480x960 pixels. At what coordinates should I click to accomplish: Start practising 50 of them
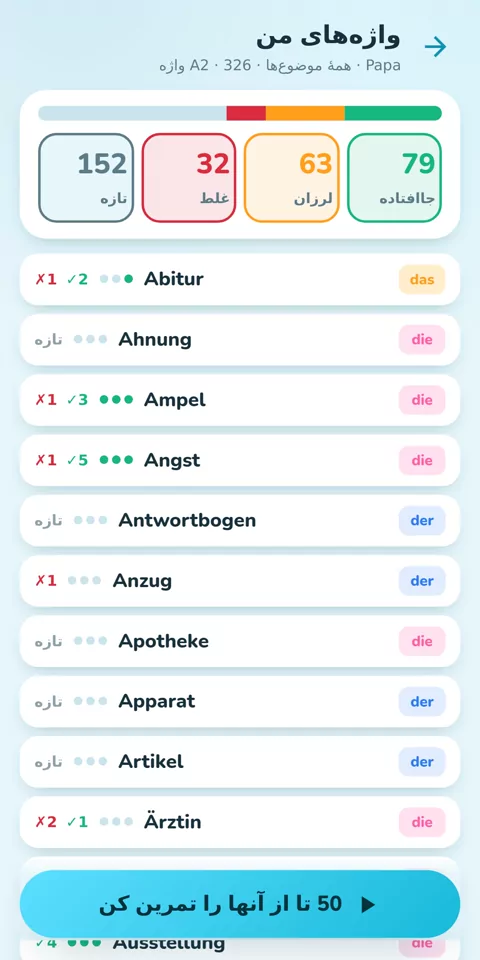click(240, 904)
